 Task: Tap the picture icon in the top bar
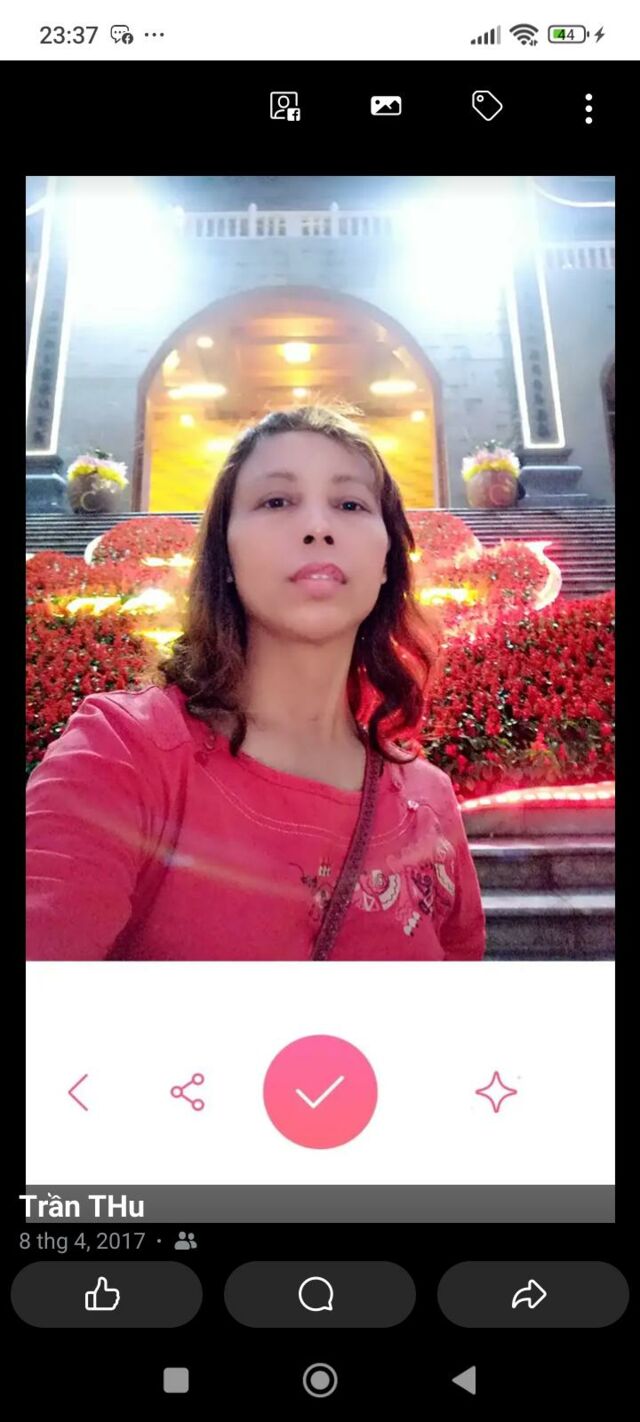(386, 106)
